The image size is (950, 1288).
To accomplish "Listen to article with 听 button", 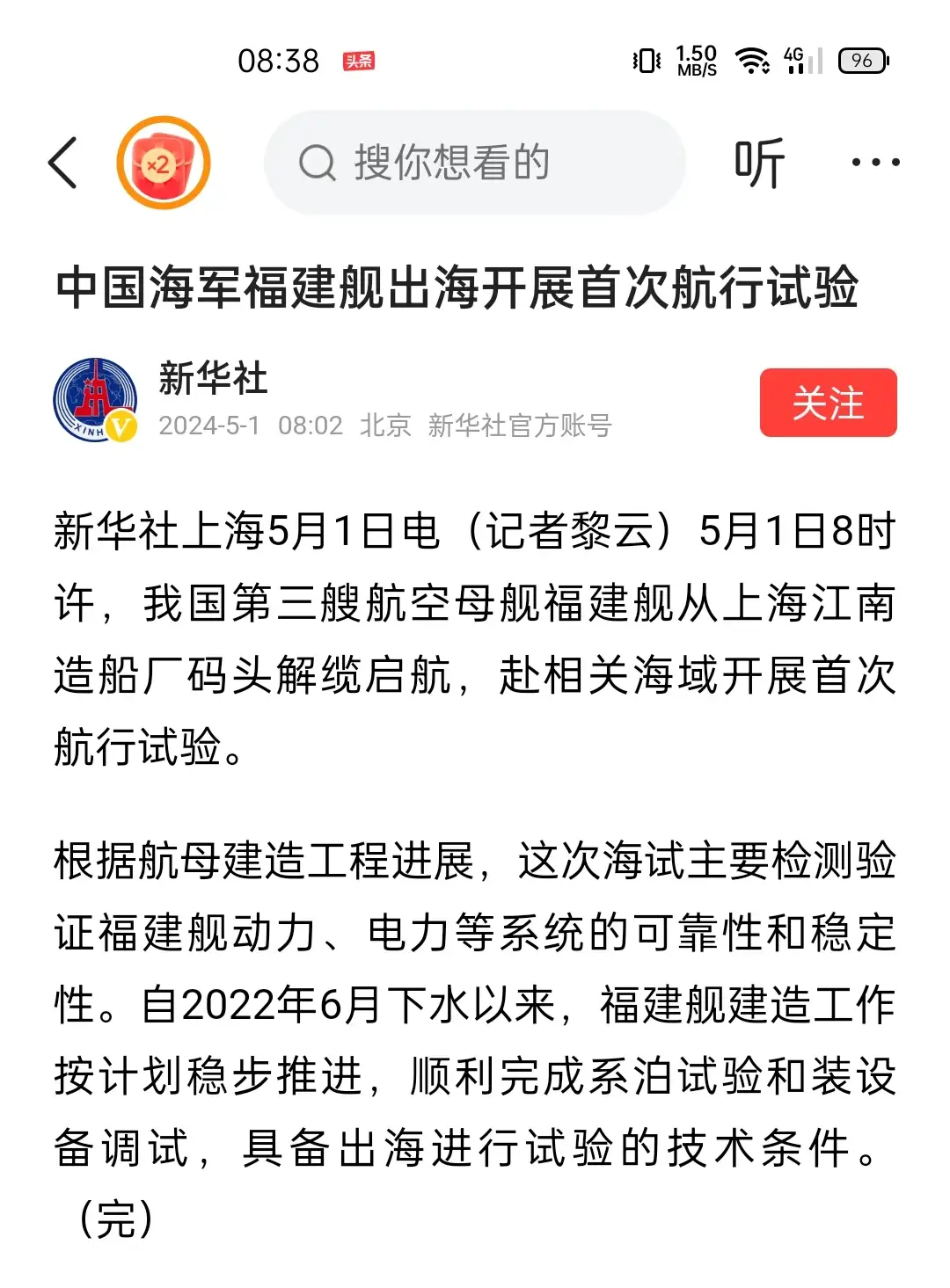I will click(x=759, y=163).
